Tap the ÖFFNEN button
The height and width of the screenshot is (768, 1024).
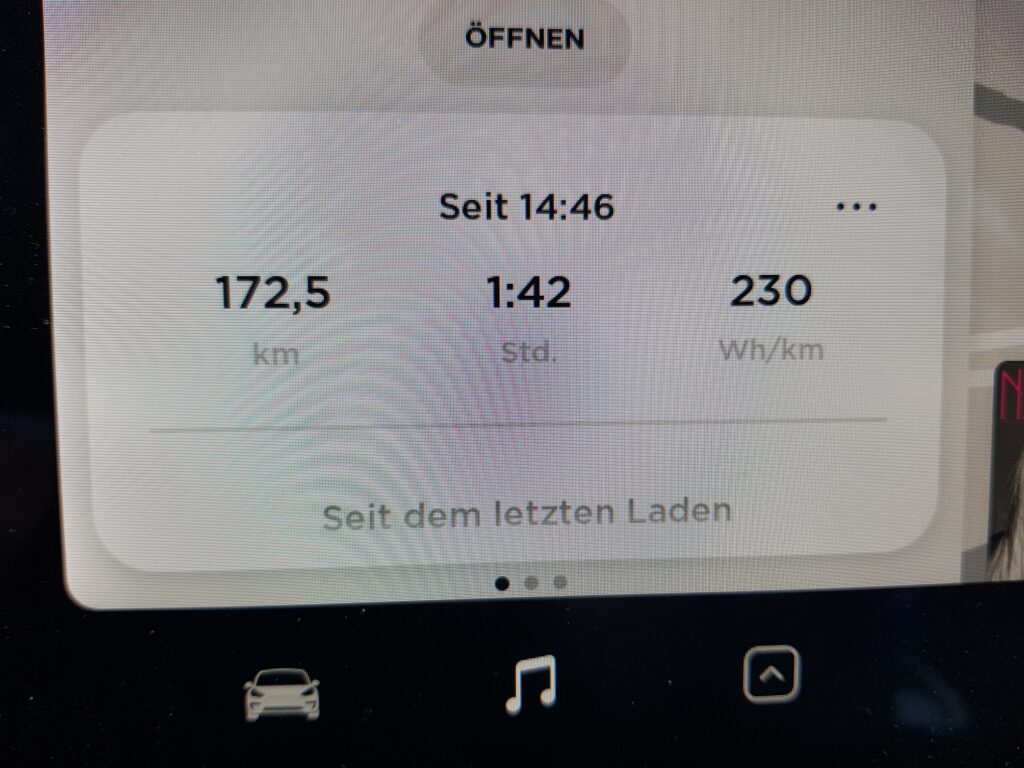pyautogui.click(x=524, y=40)
